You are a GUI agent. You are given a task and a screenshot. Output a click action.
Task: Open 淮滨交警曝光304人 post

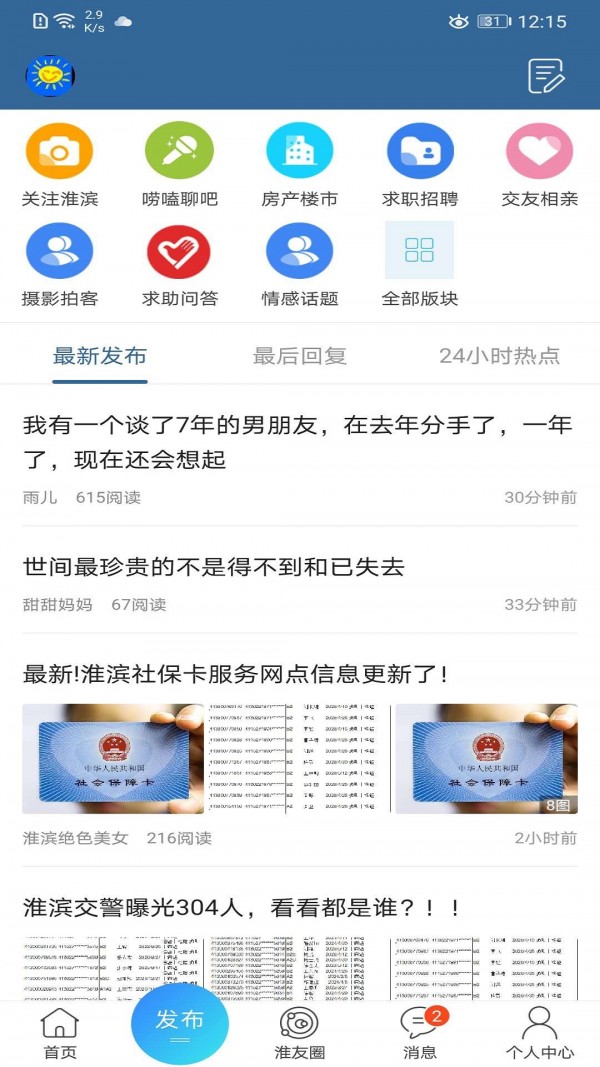click(242, 908)
